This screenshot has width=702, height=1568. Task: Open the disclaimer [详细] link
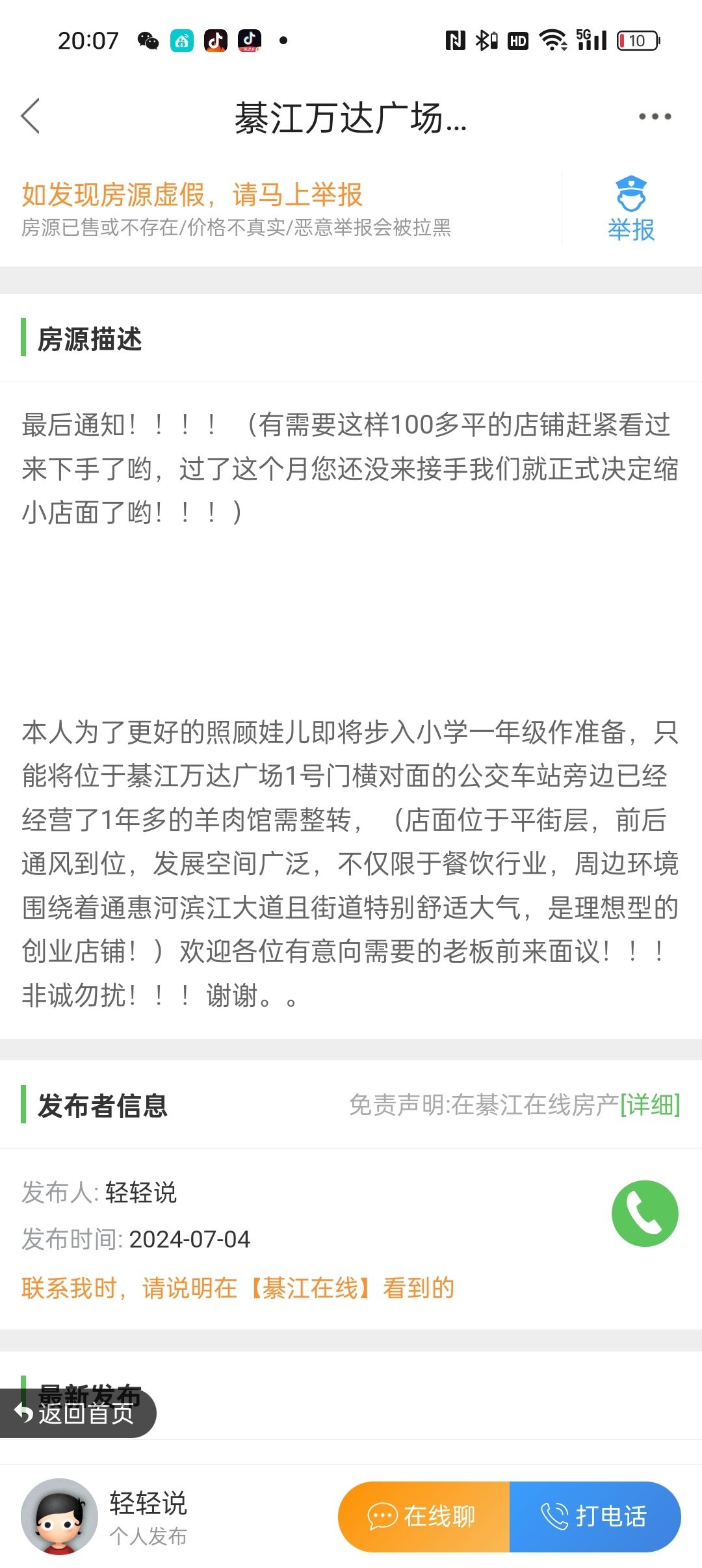pos(650,1104)
